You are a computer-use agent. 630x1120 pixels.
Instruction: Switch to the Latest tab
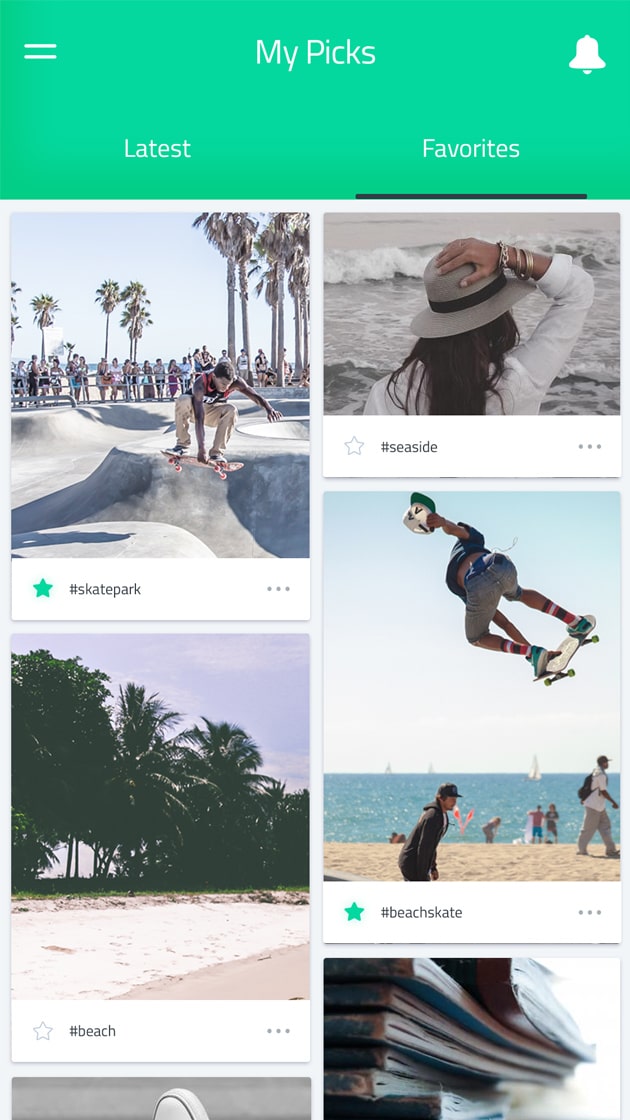pos(157,149)
